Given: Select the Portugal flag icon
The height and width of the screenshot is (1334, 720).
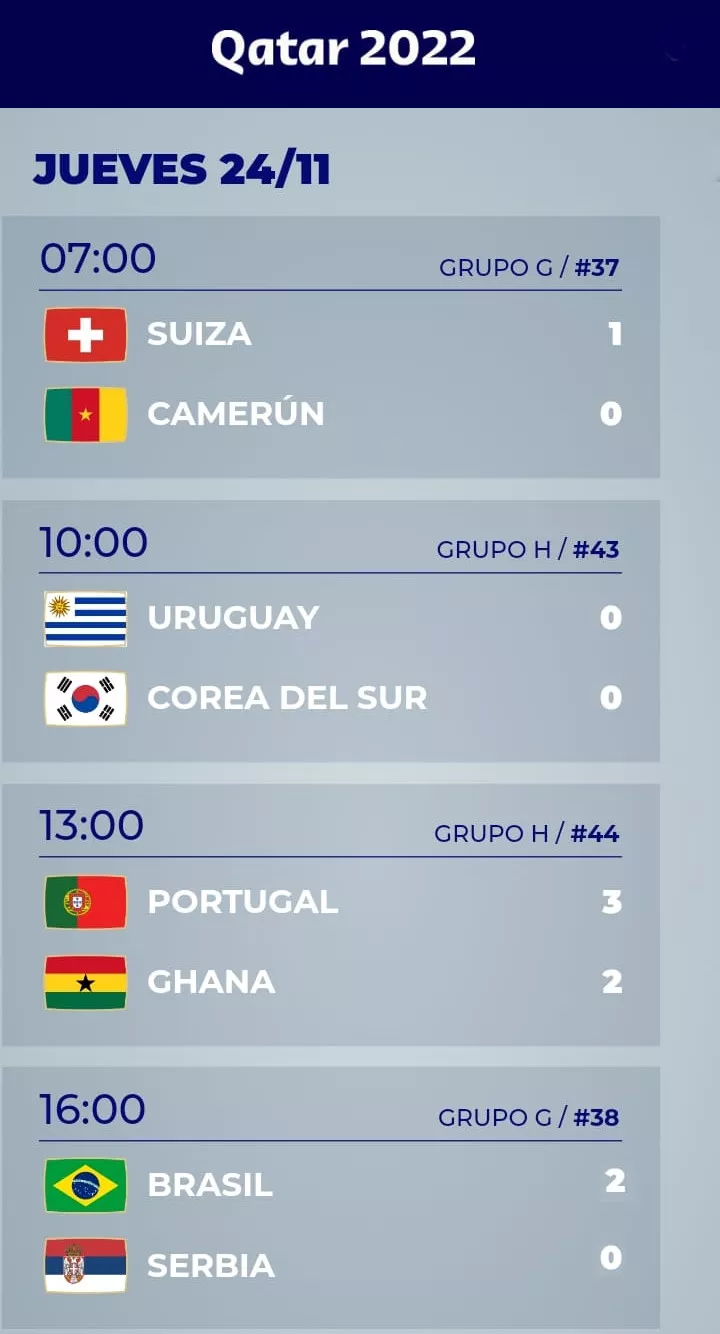Looking at the screenshot, I should (x=85, y=901).
